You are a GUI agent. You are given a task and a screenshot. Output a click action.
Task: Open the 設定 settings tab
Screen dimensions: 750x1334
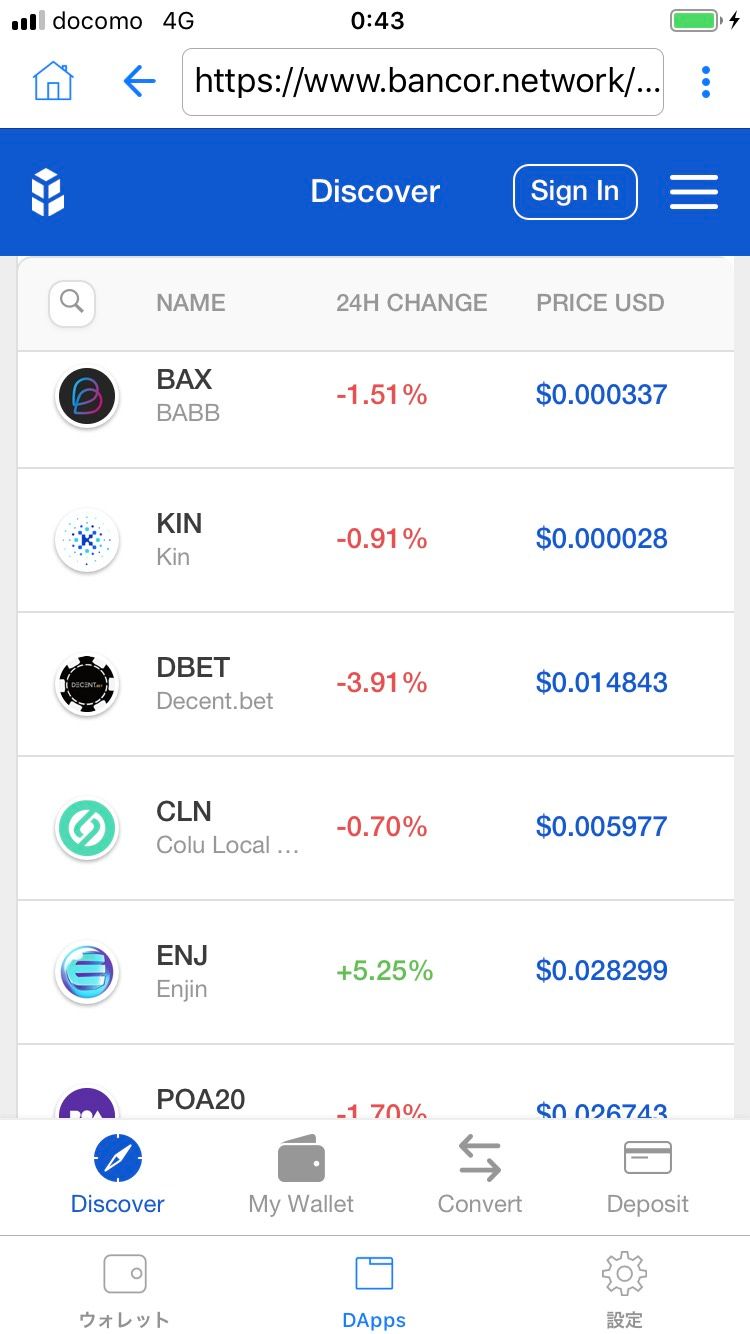point(624,1290)
